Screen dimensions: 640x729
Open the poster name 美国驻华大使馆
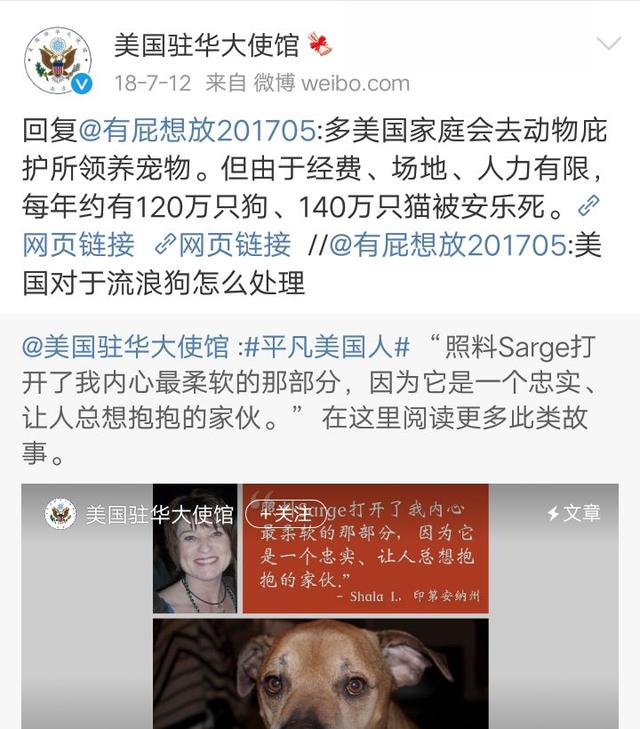[x=206, y=44]
